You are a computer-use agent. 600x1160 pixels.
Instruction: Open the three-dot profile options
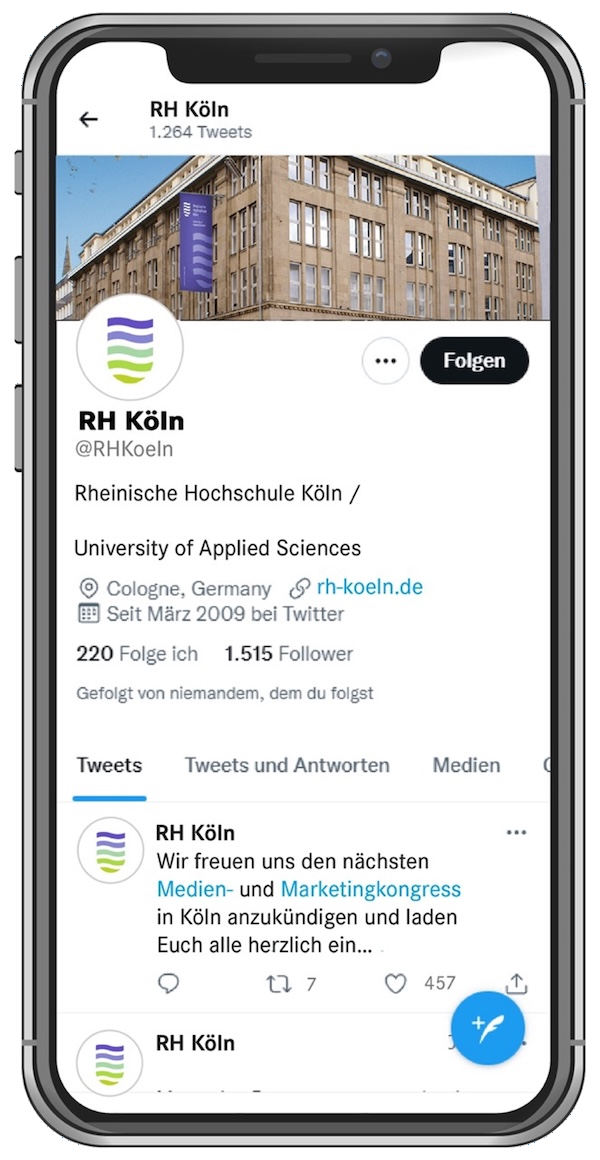[385, 361]
